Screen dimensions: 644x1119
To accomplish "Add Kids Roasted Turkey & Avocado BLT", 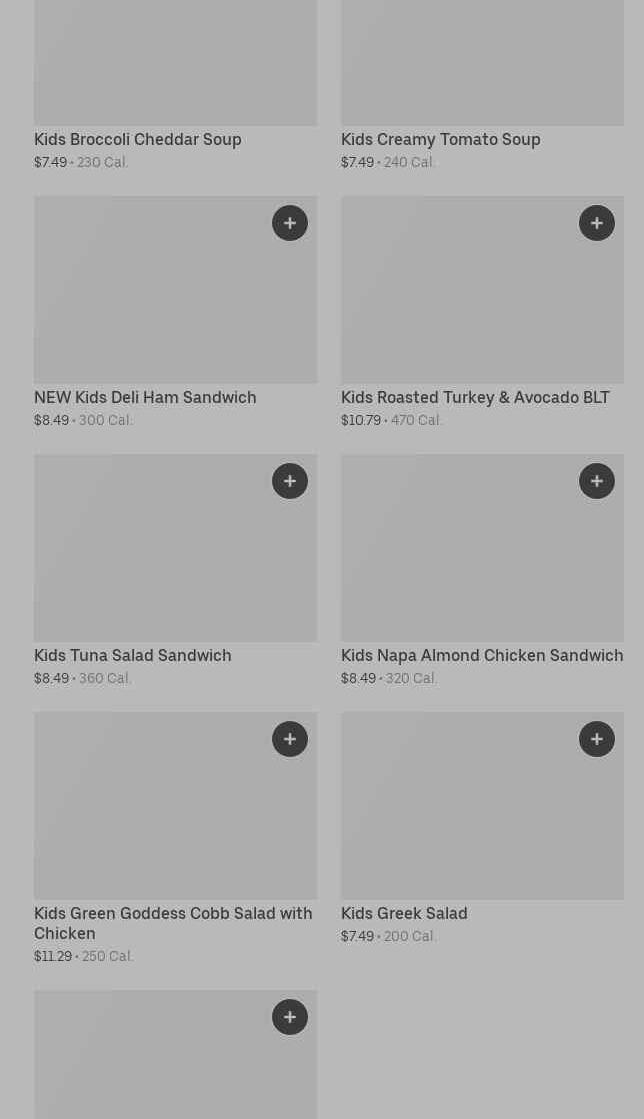I will [597, 223].
